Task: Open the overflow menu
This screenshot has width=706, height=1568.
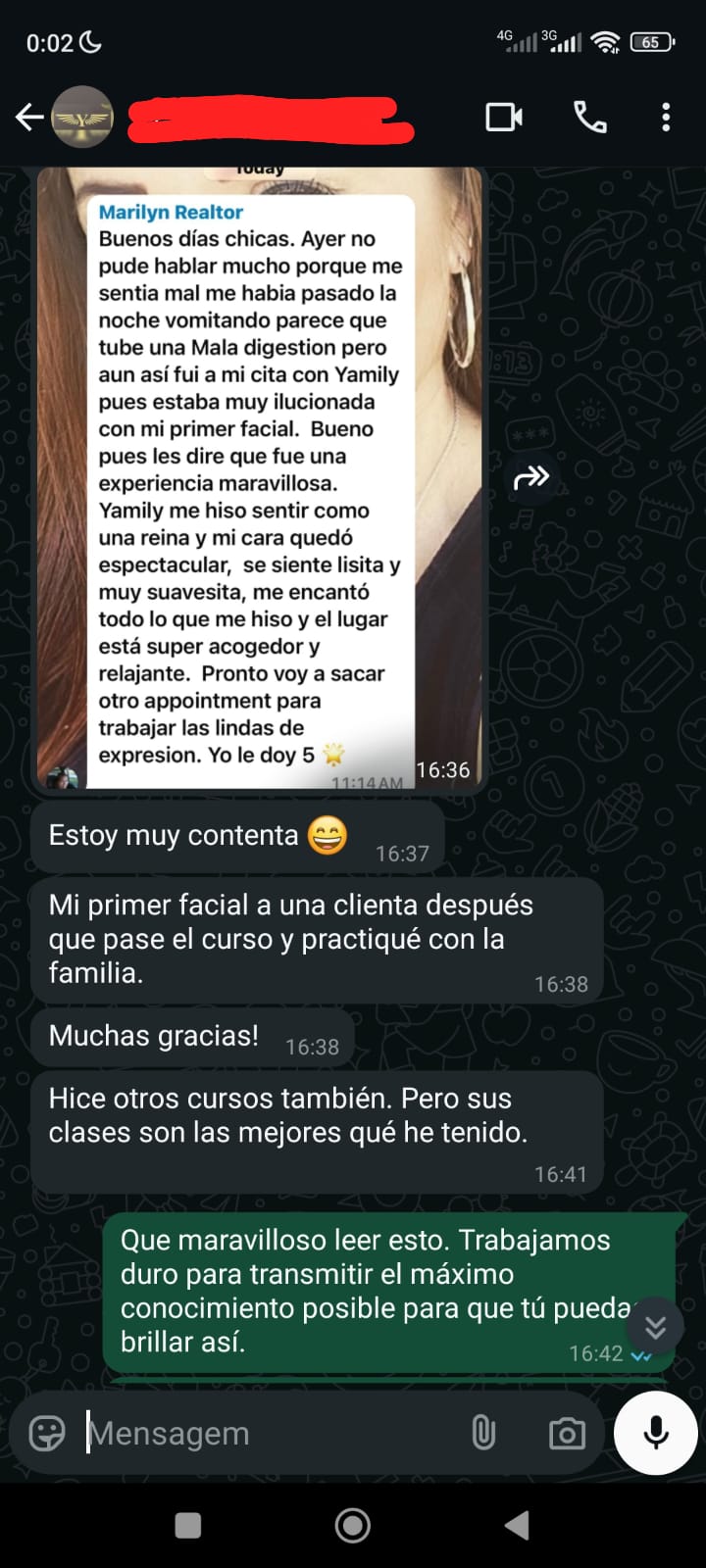Action: (666, 118)
